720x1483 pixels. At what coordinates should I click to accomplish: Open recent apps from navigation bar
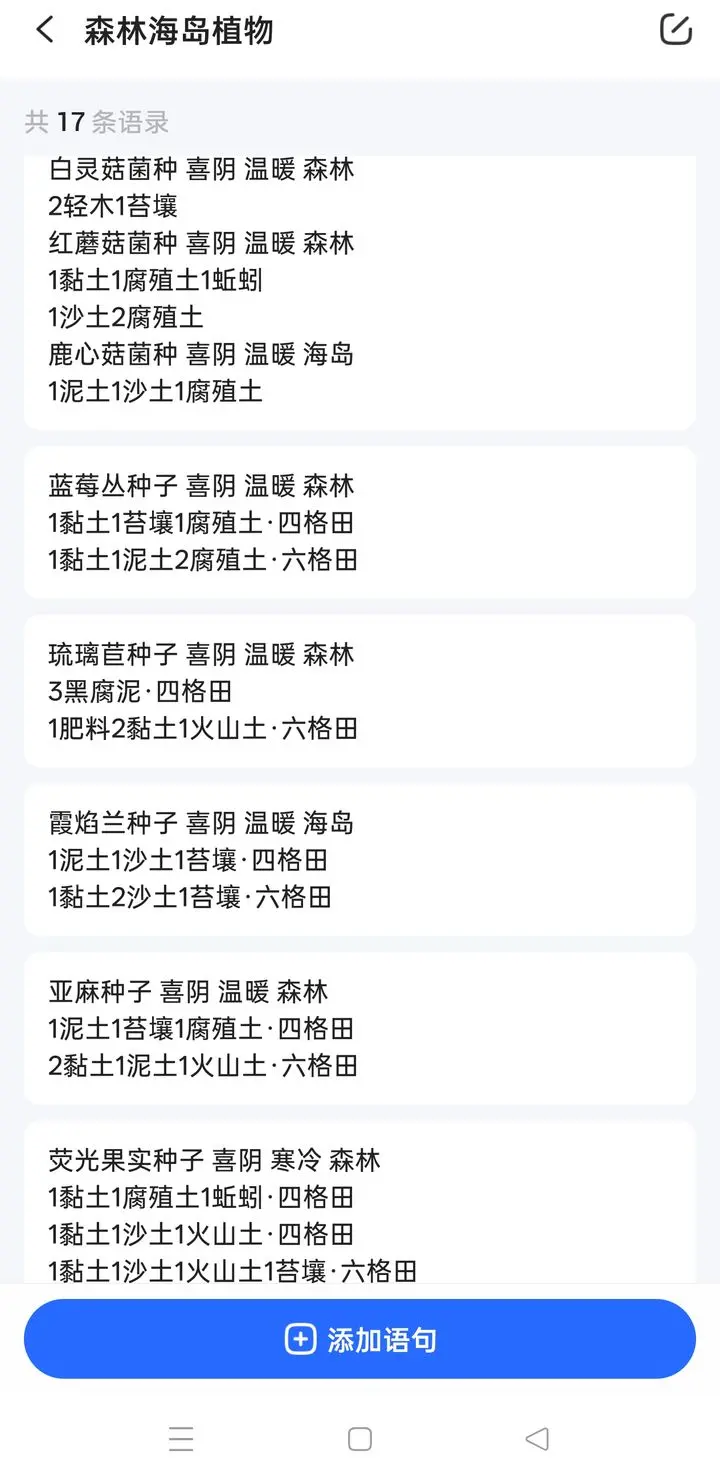pos(181,1439)
